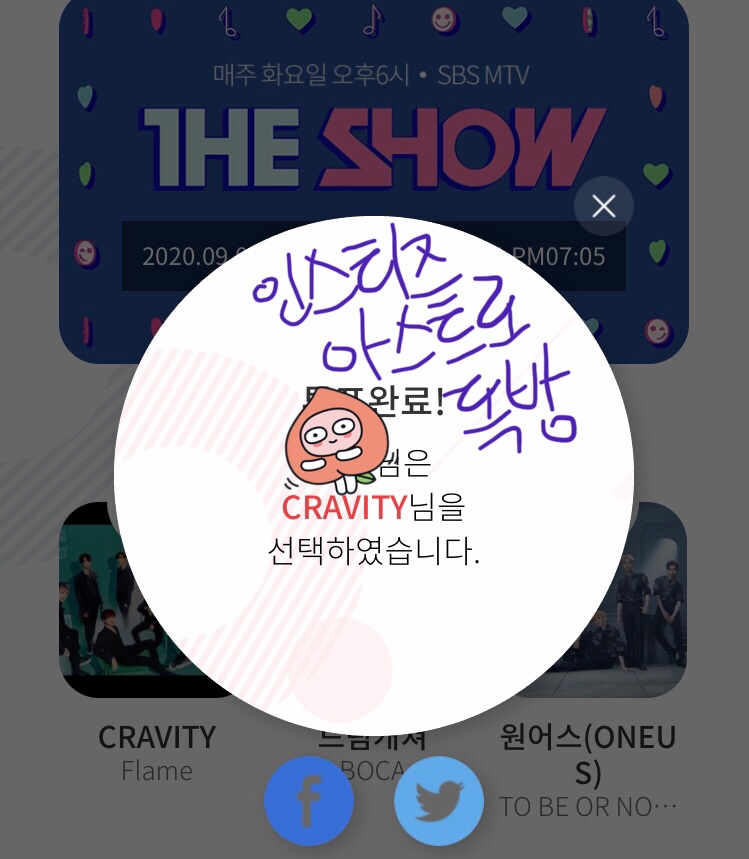Share the vote result on Twitter

pos(438,800)
